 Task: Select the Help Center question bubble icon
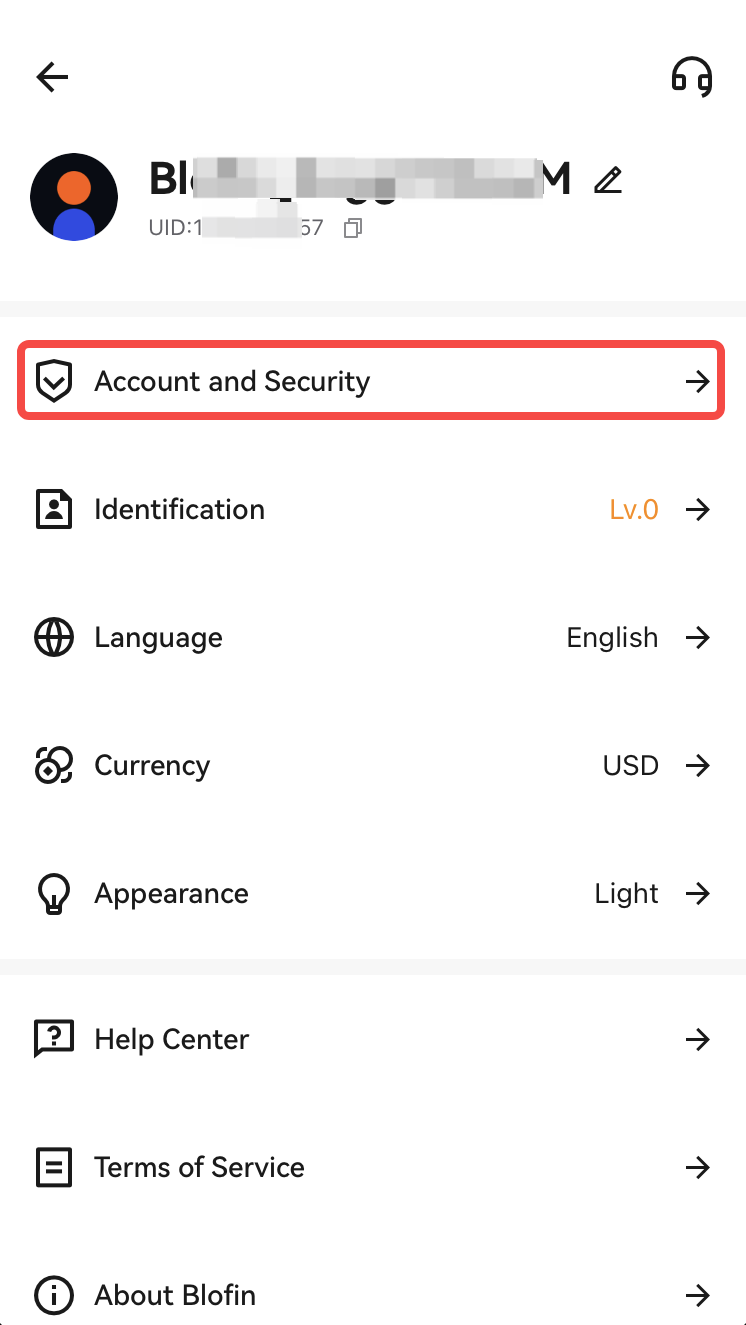[x=54, y=1039]
